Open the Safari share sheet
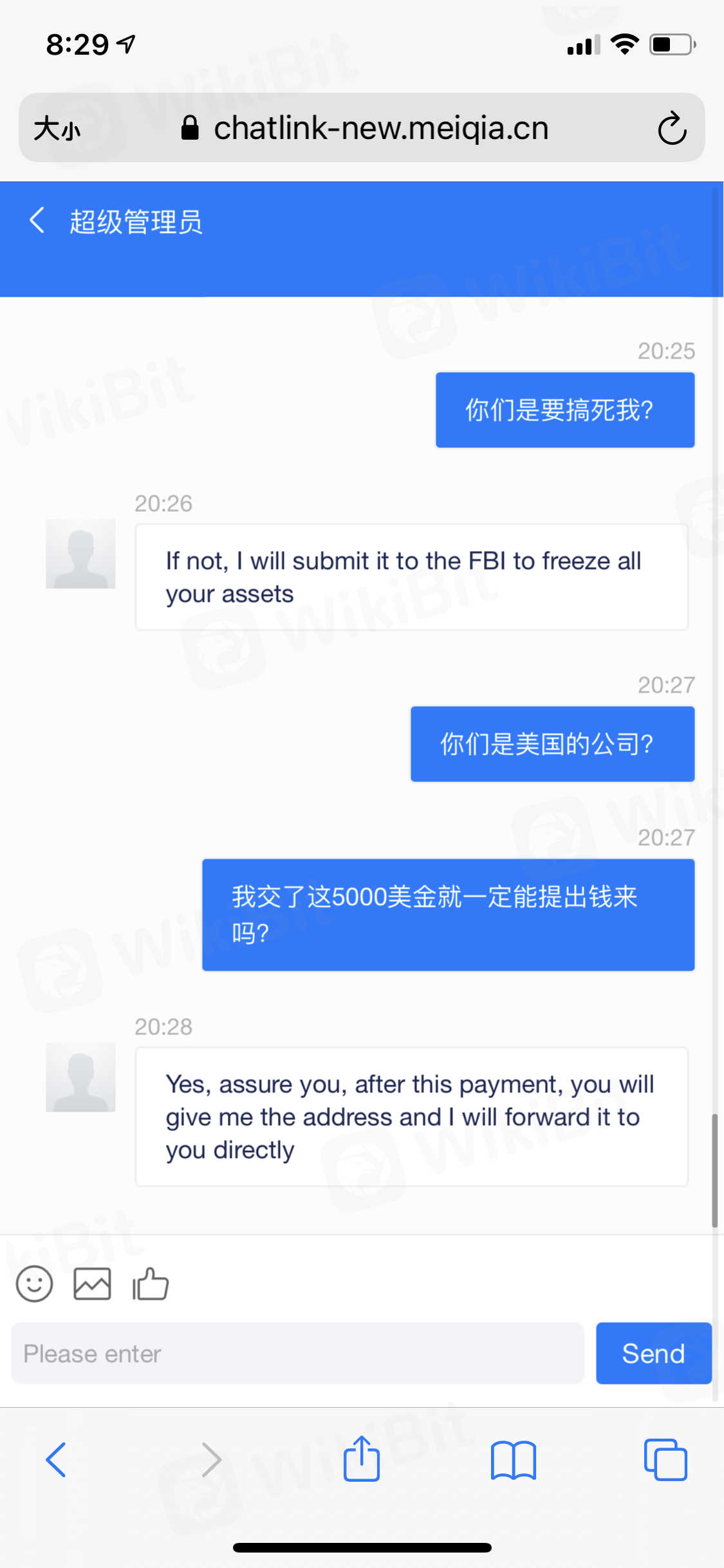Viewport: 724px width, 1568px height. [x=362, y=1459]
